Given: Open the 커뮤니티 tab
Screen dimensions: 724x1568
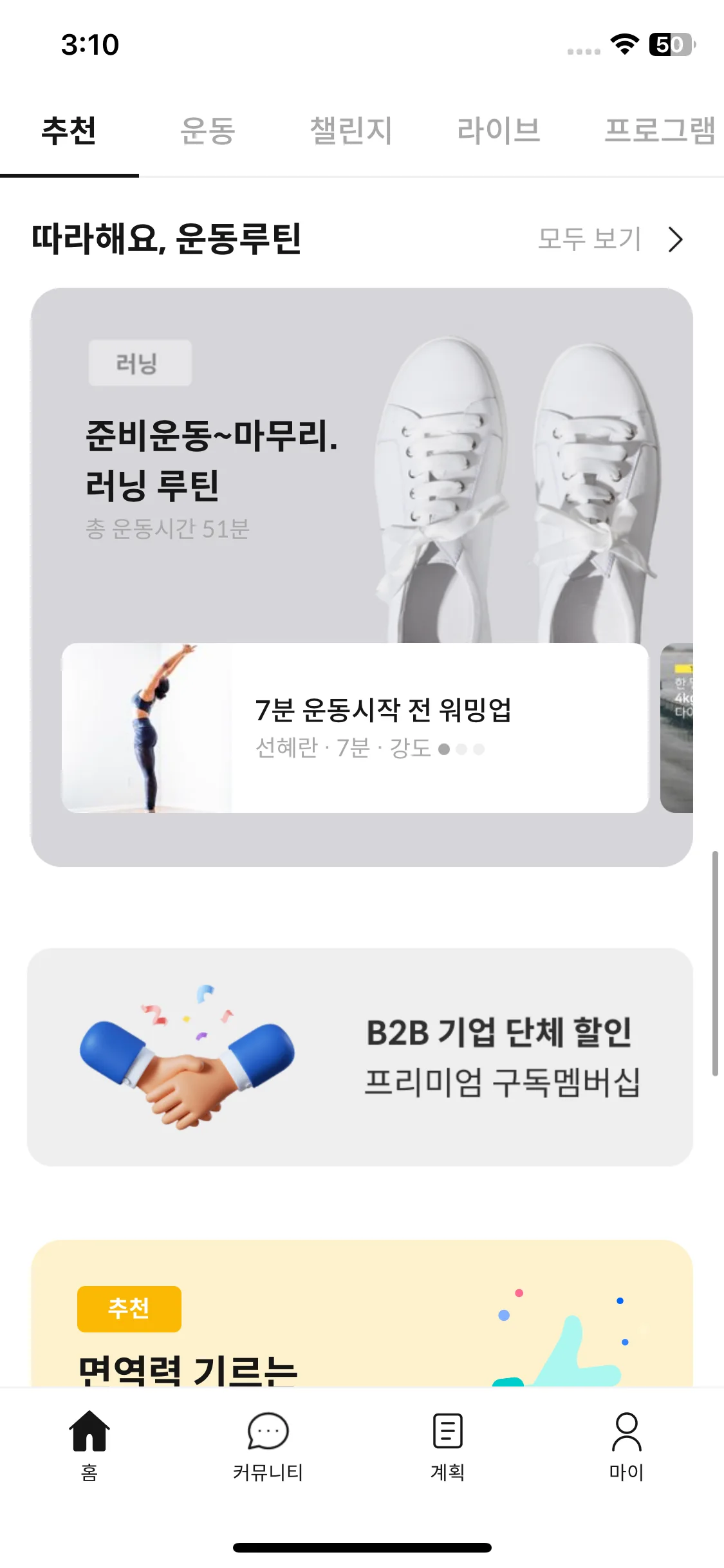Looking at the screenshot, I should pos(268,1443).
